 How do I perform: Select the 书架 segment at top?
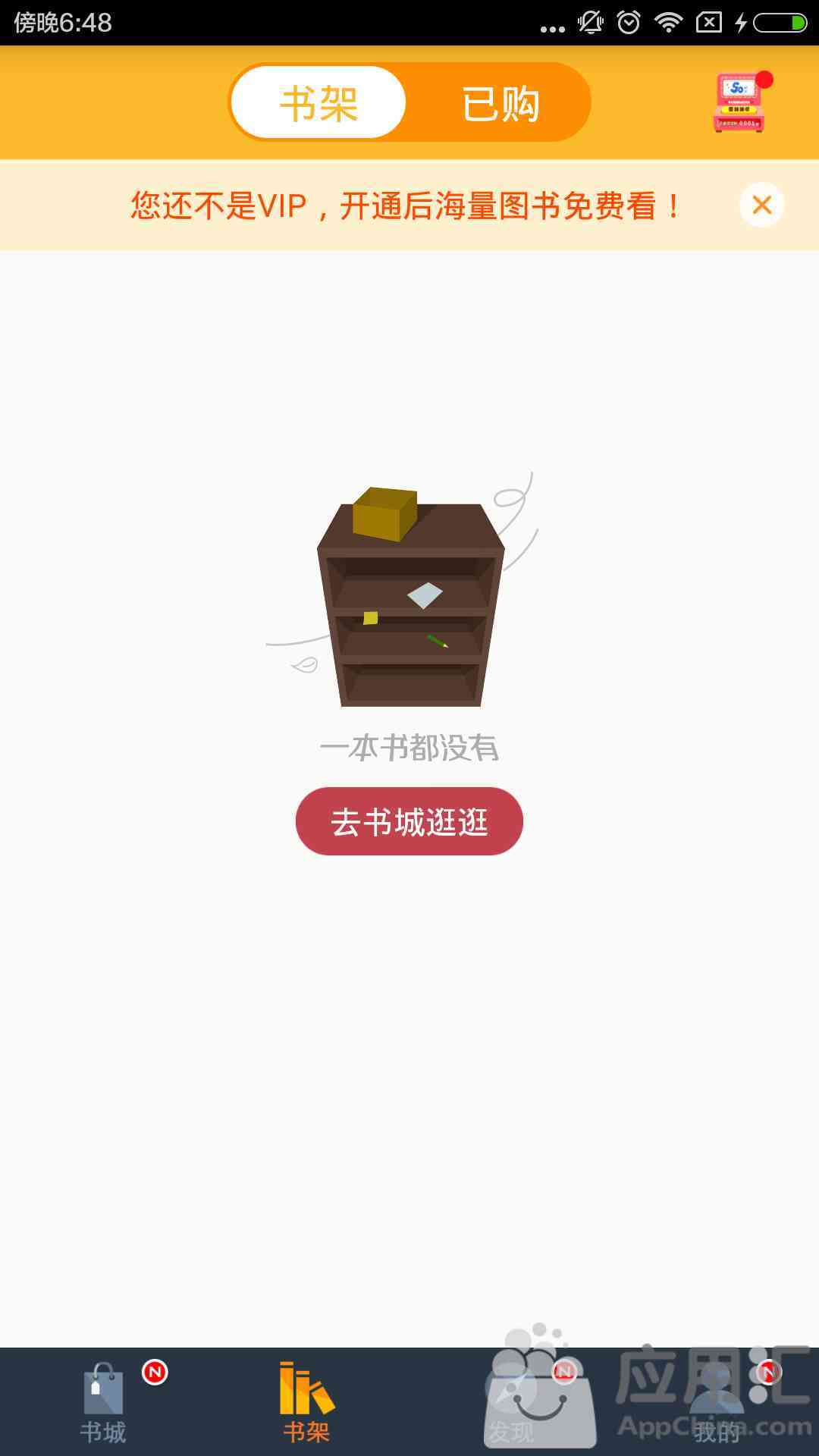click(x=318, y=103)
